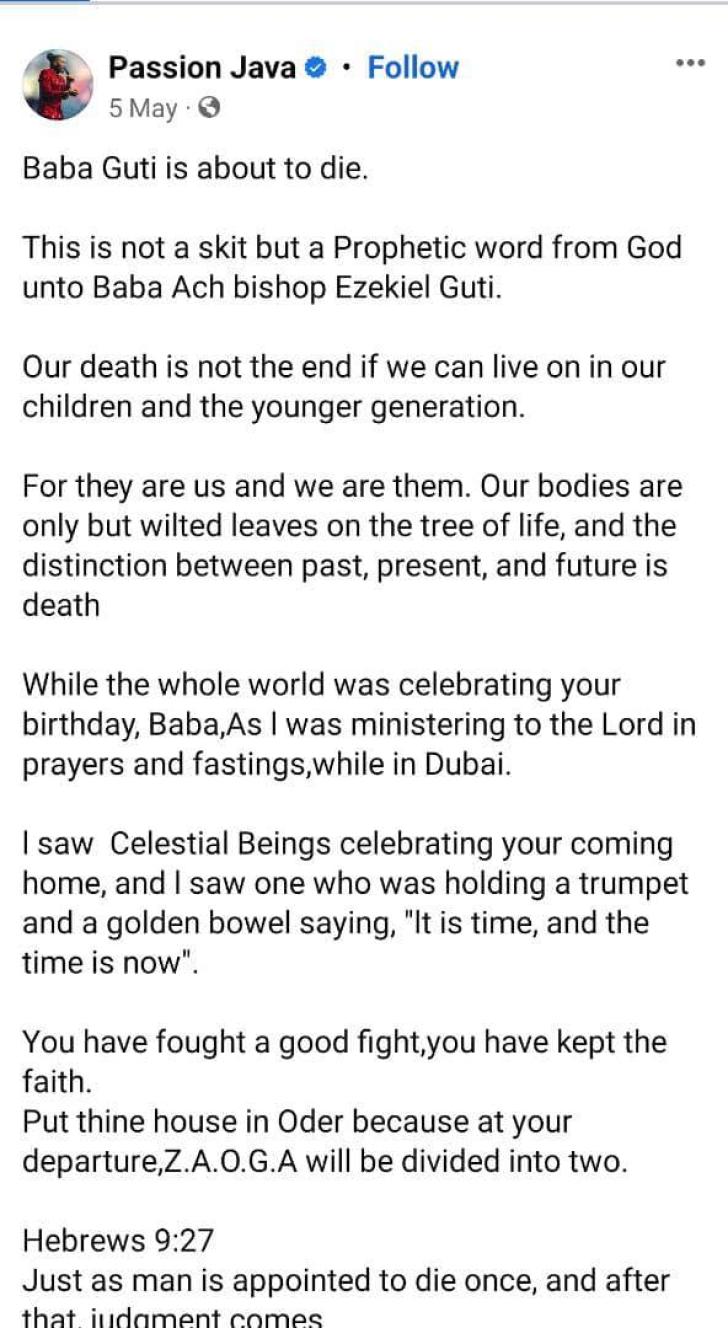Follow Passion Java
The height and width of the screenshot is (1328, 728).
(x=413, y=68)
